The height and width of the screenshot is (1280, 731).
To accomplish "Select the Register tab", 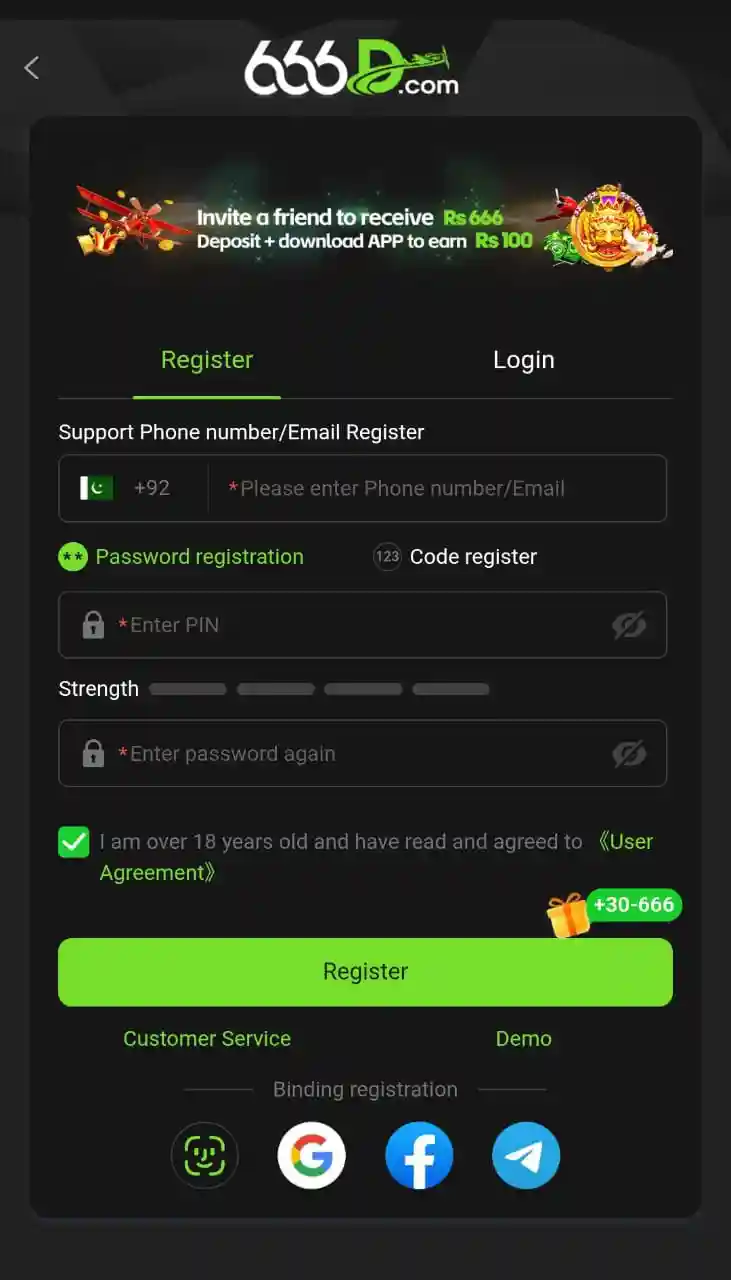I will tap(206, 360).
